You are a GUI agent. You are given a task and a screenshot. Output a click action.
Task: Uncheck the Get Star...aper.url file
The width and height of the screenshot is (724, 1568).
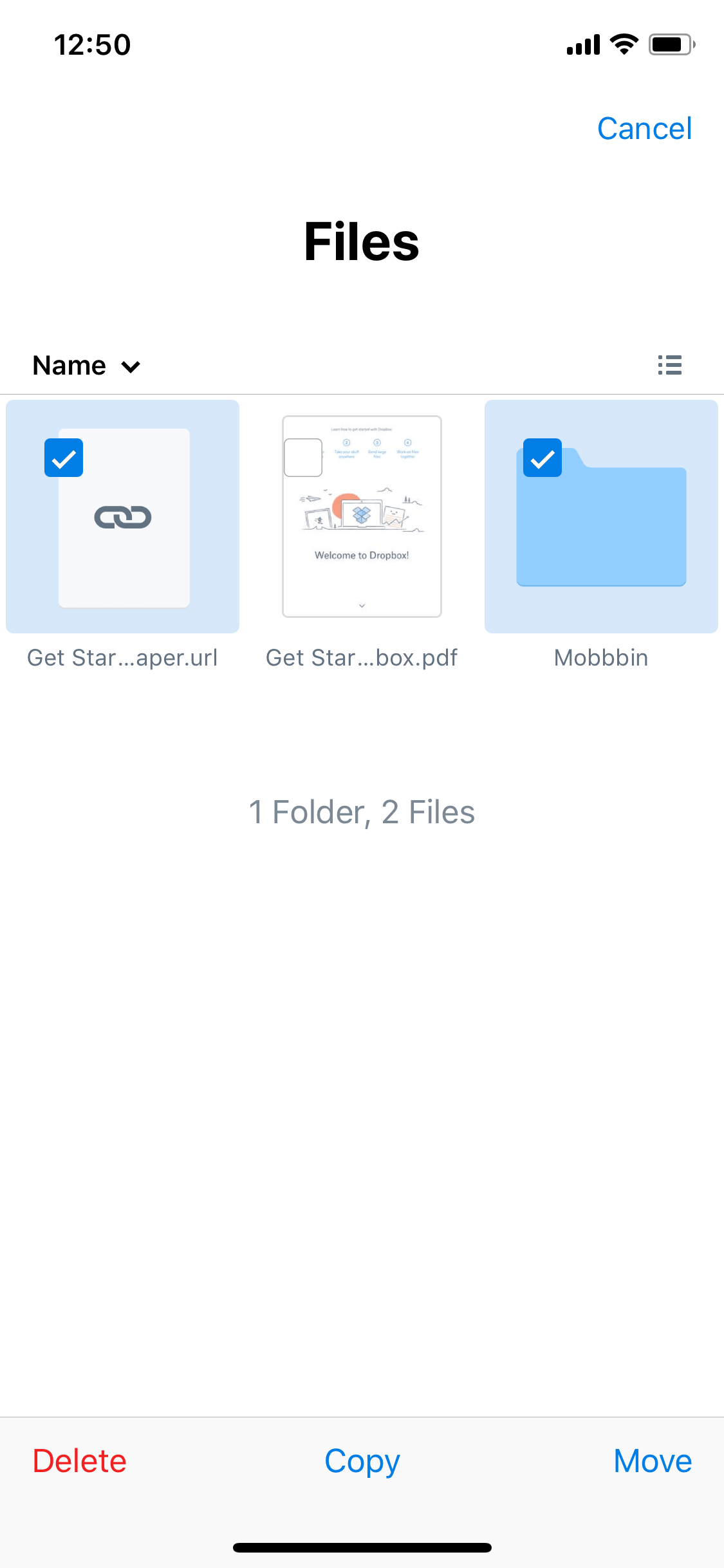click(64, 458)
